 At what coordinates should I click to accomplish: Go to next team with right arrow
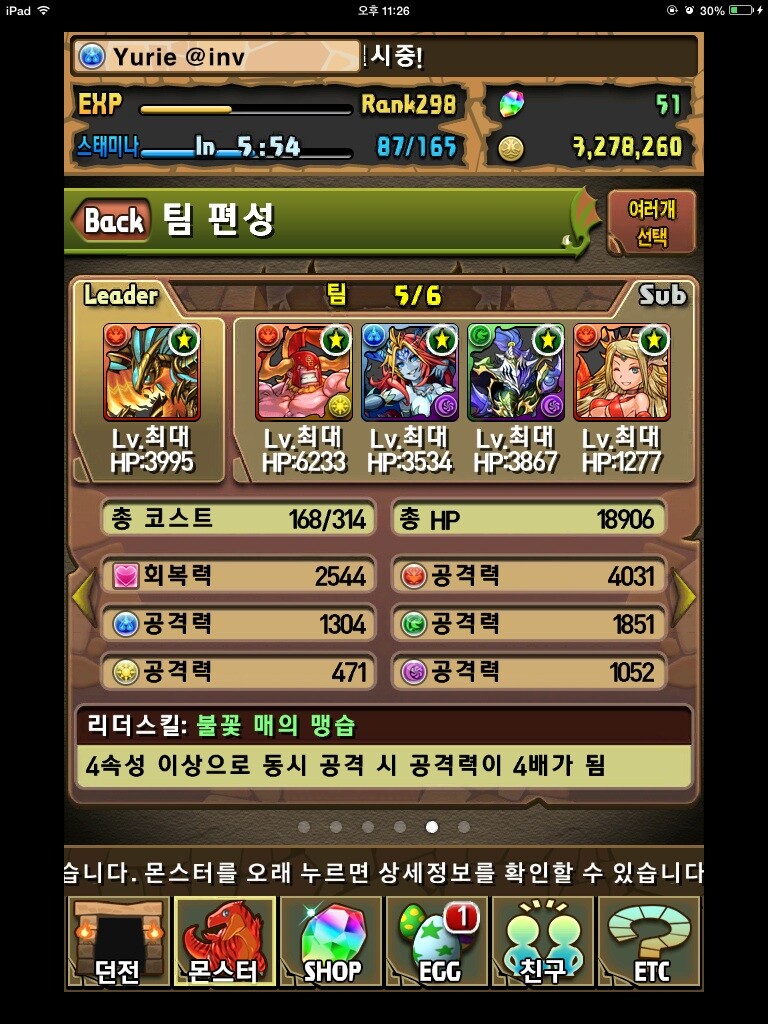tap(686, 598)
